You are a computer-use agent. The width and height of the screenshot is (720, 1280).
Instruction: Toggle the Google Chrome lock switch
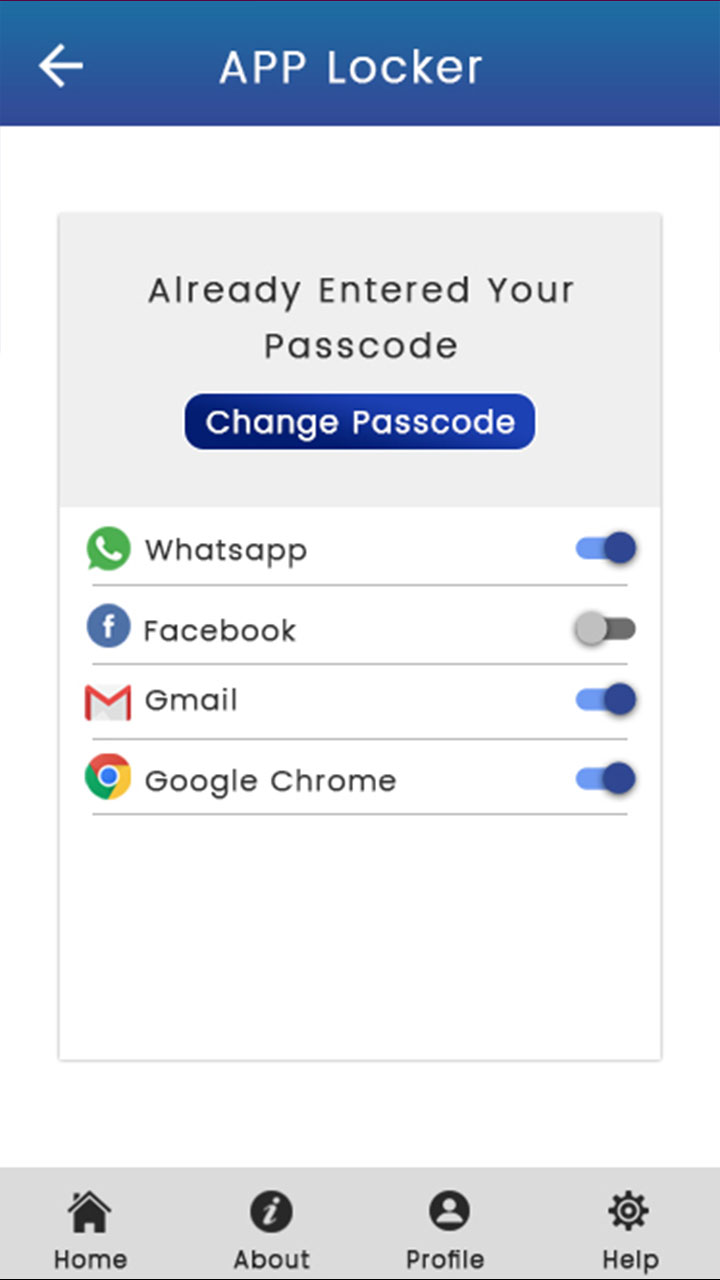point(606,778)
